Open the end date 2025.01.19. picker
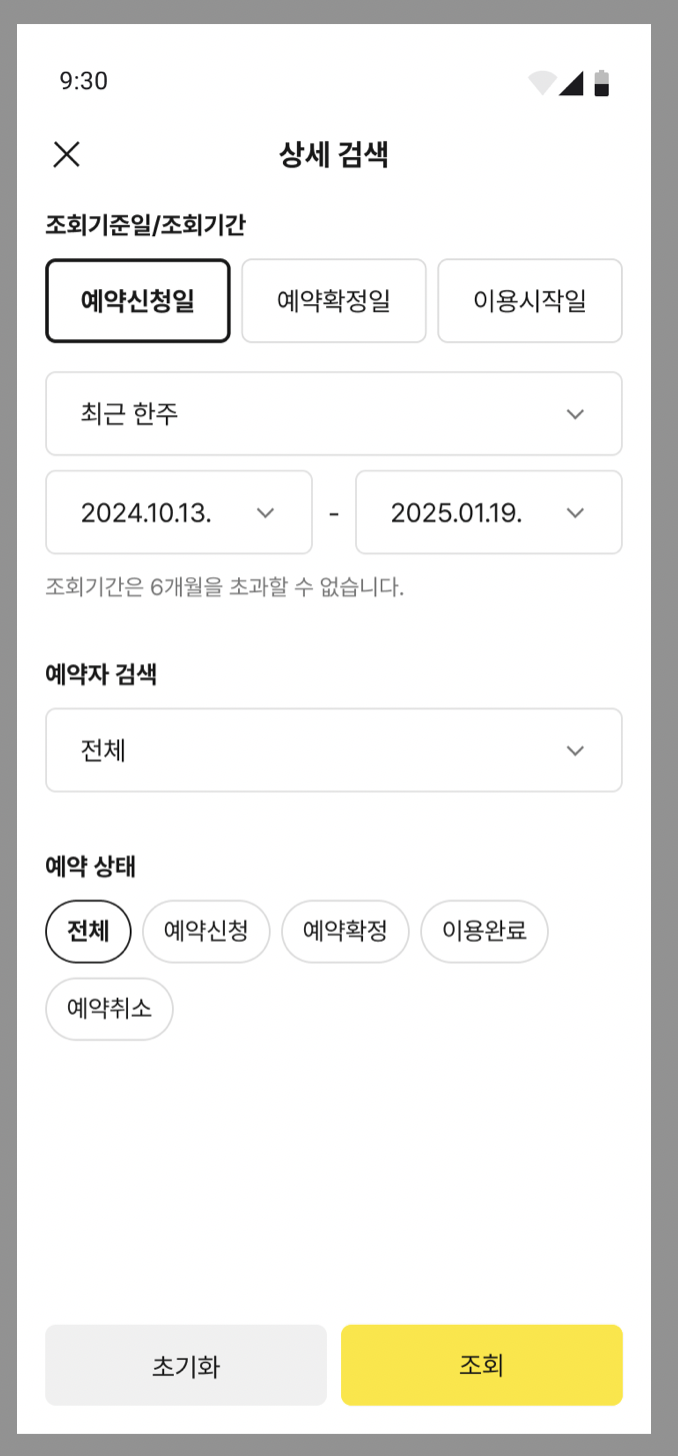 489,512
